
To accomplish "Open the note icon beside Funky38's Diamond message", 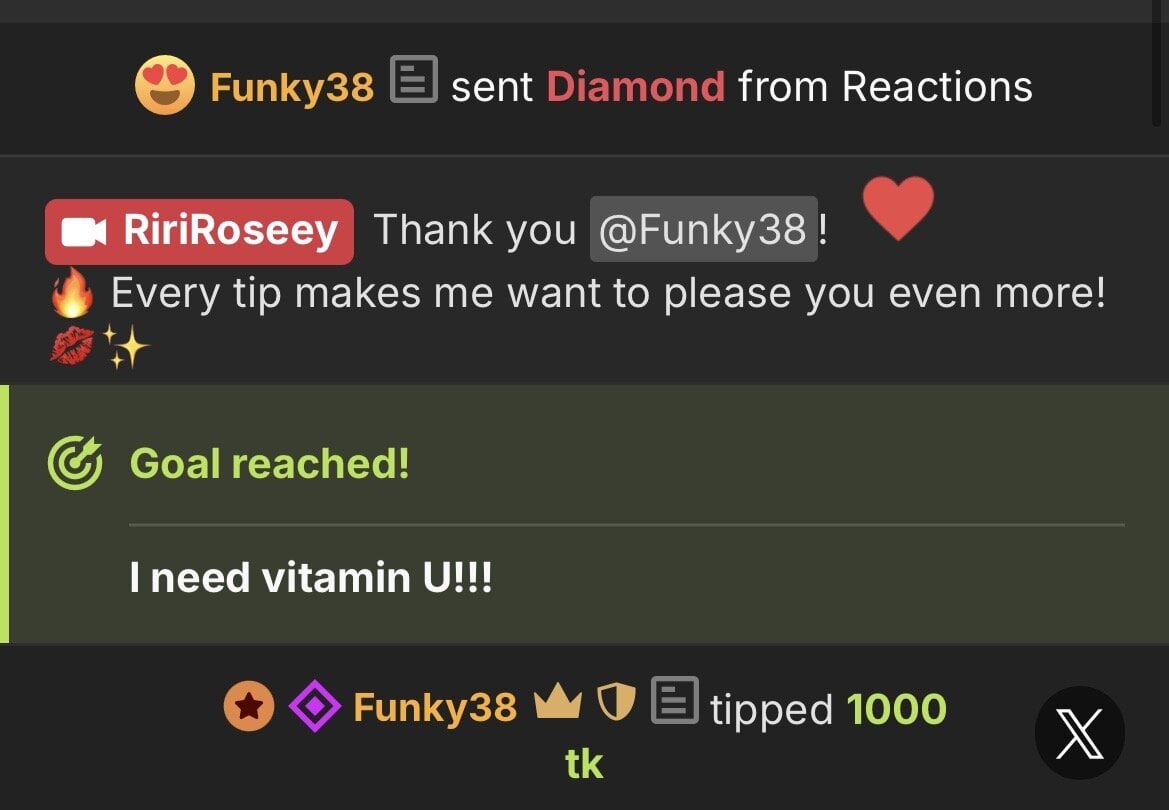I will [x=413, y=81].
